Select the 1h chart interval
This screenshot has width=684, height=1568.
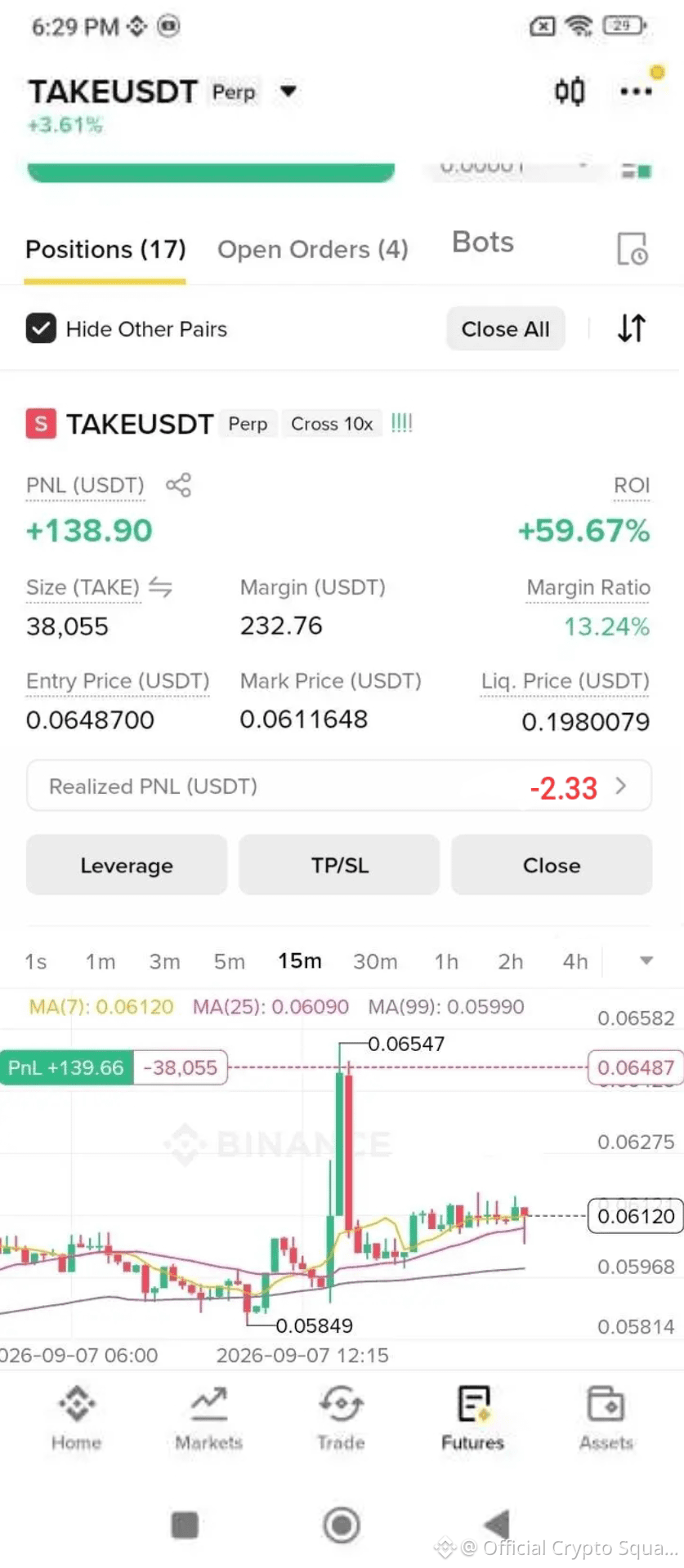pyautogui.click(x=446, y=961)
